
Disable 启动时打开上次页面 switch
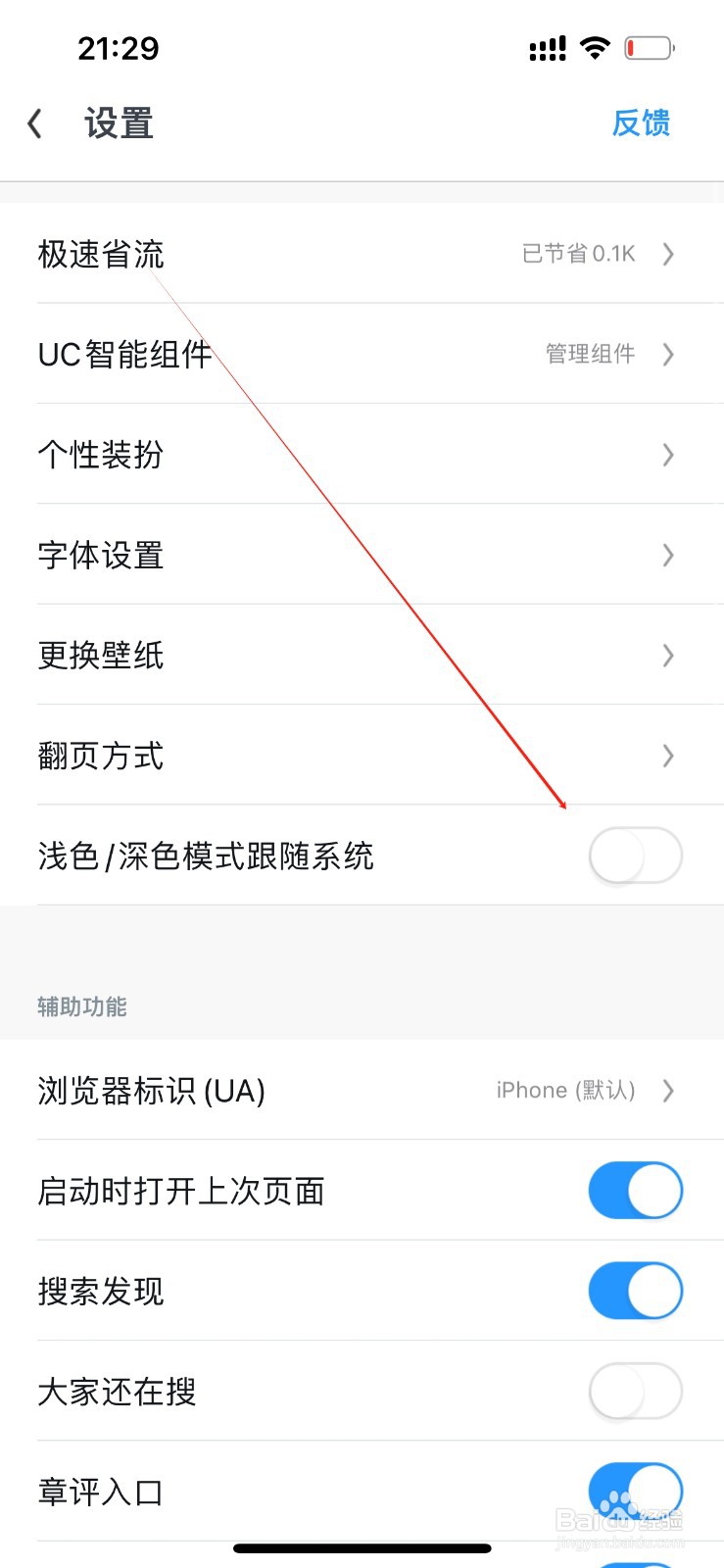click(635, 1190)
